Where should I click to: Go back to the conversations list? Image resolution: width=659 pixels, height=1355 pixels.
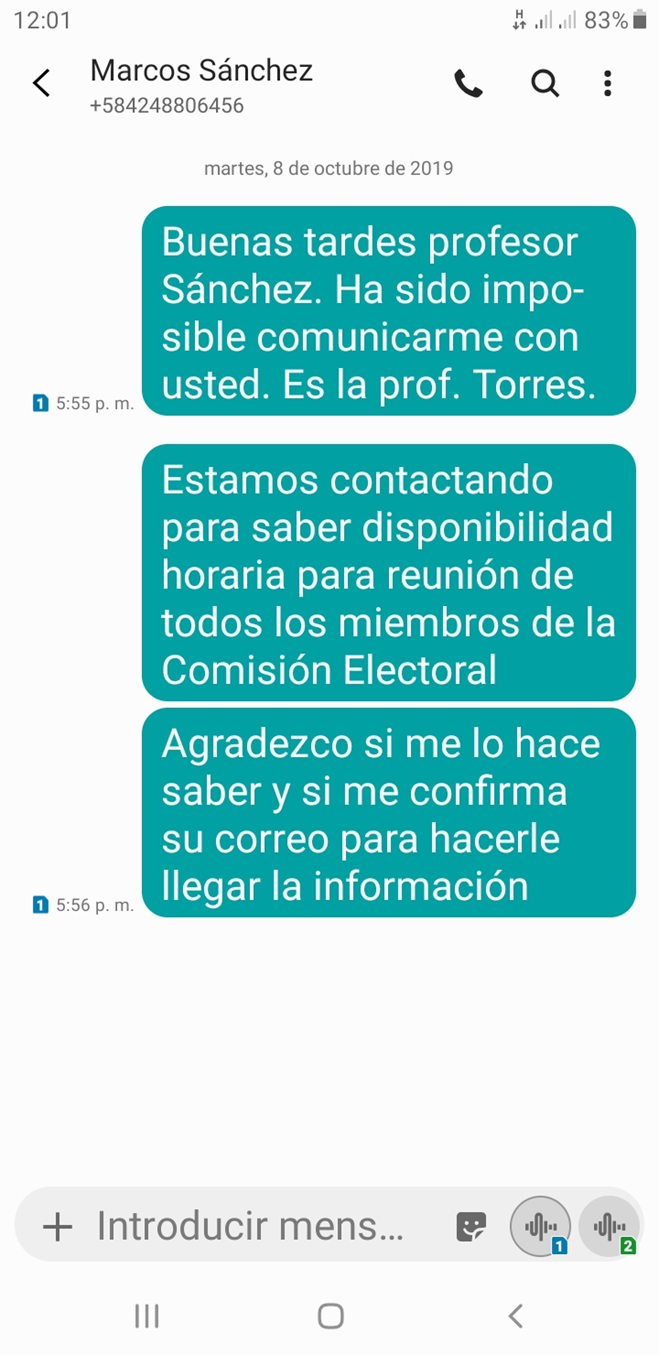click(x=41, y=83)
